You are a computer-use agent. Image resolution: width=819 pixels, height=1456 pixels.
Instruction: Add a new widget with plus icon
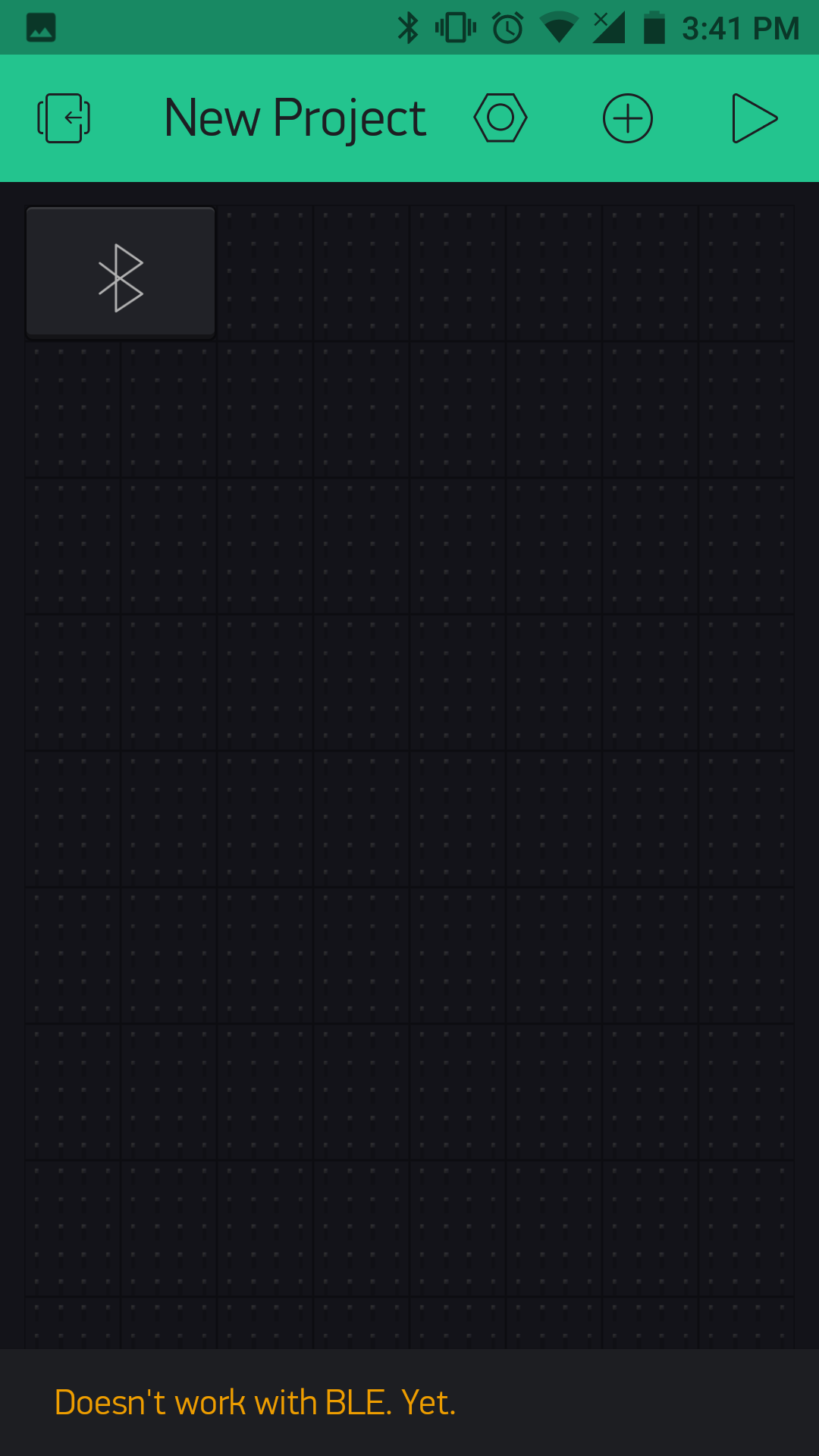coord(628,118)
